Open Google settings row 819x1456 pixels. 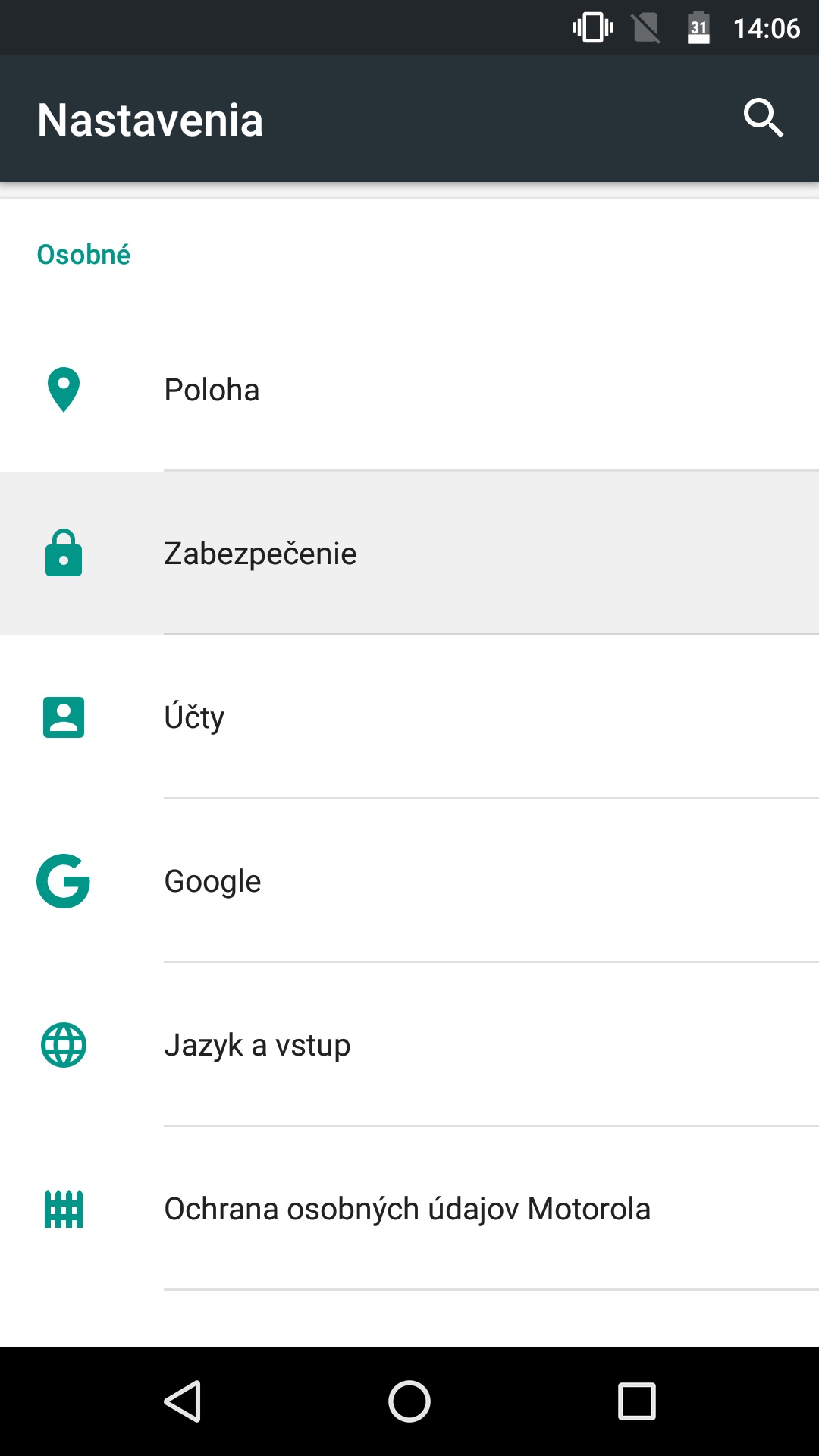pos(409,881)
